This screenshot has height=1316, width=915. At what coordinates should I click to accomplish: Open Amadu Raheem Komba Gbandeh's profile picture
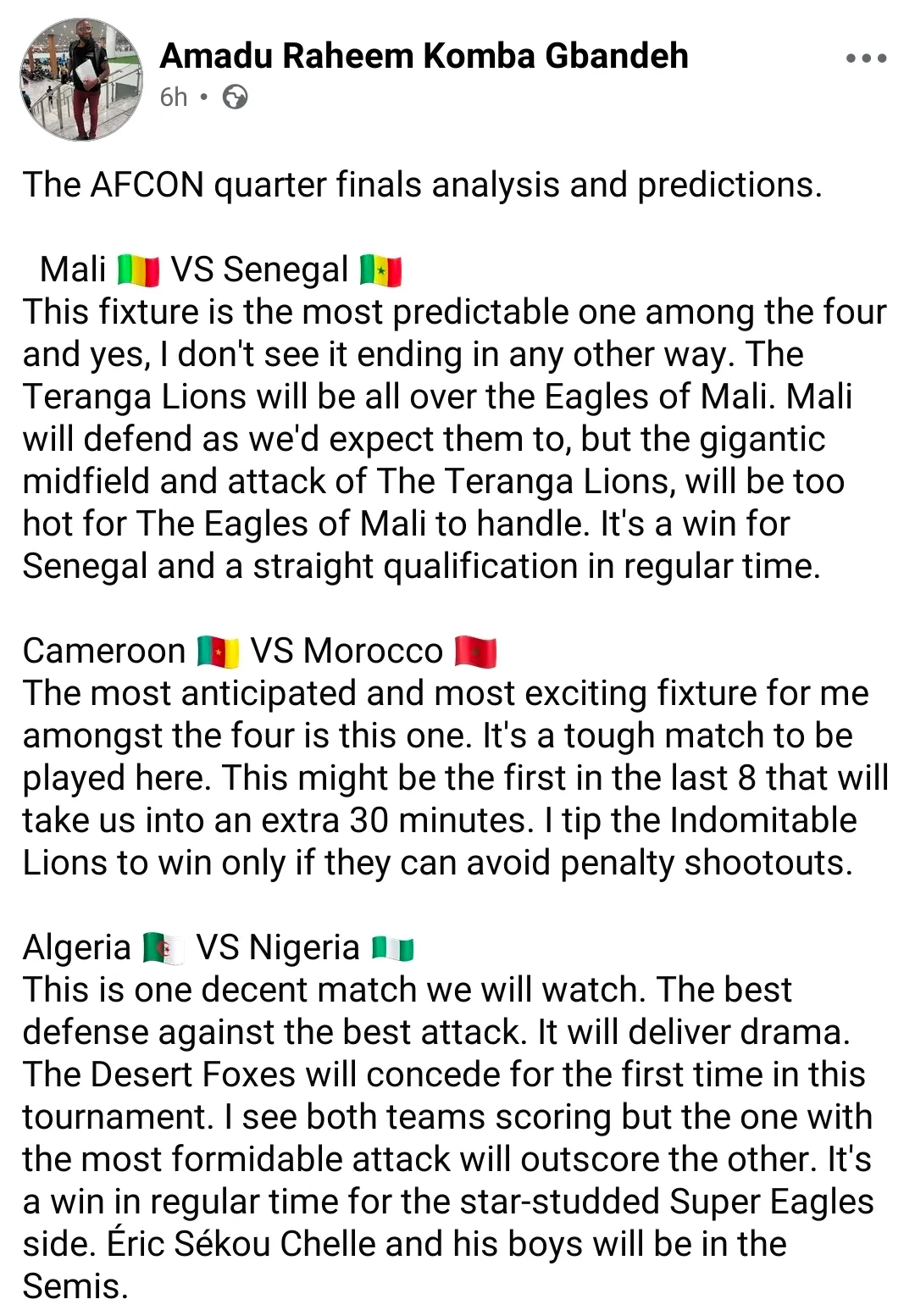(x=81, y=79)
